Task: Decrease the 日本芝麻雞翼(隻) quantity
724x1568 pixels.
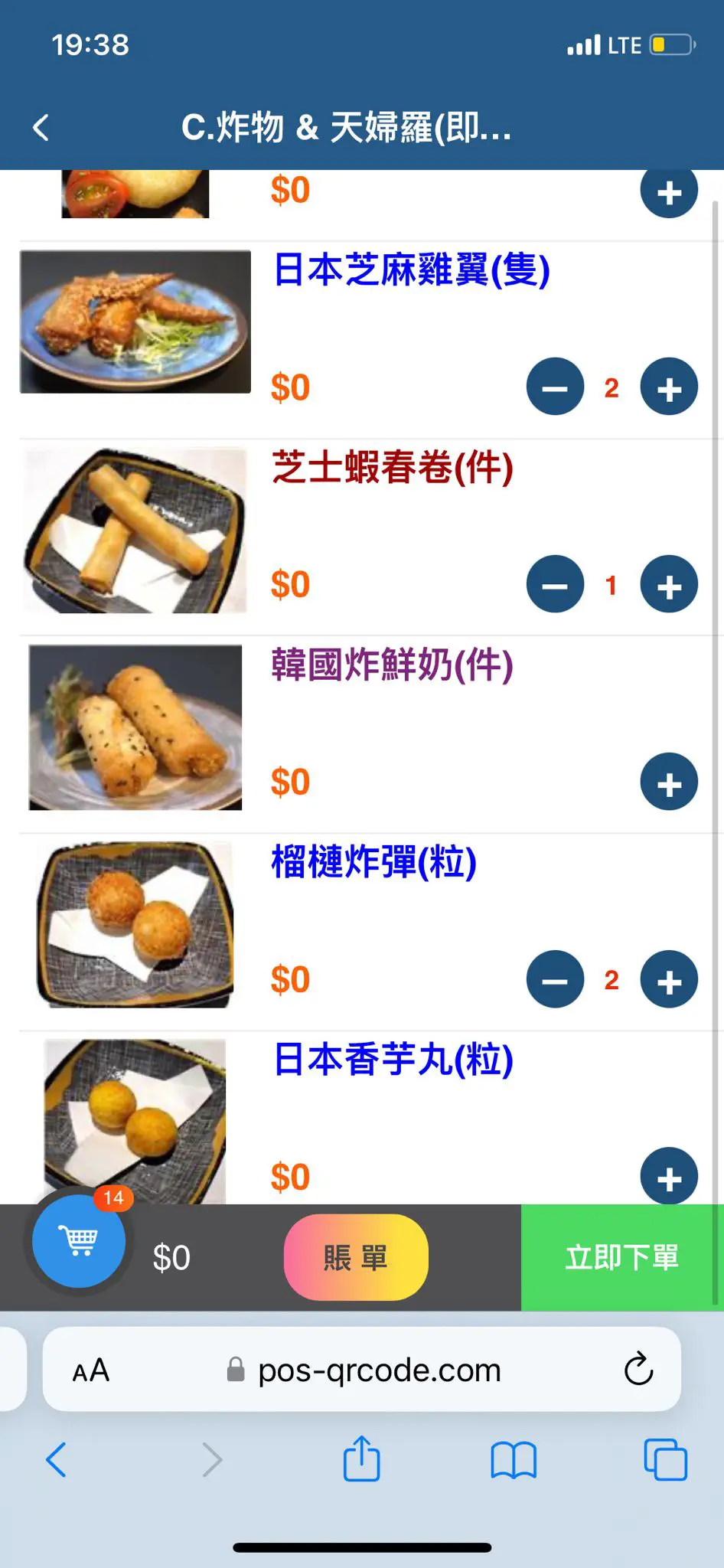Action: coord(555,387)
